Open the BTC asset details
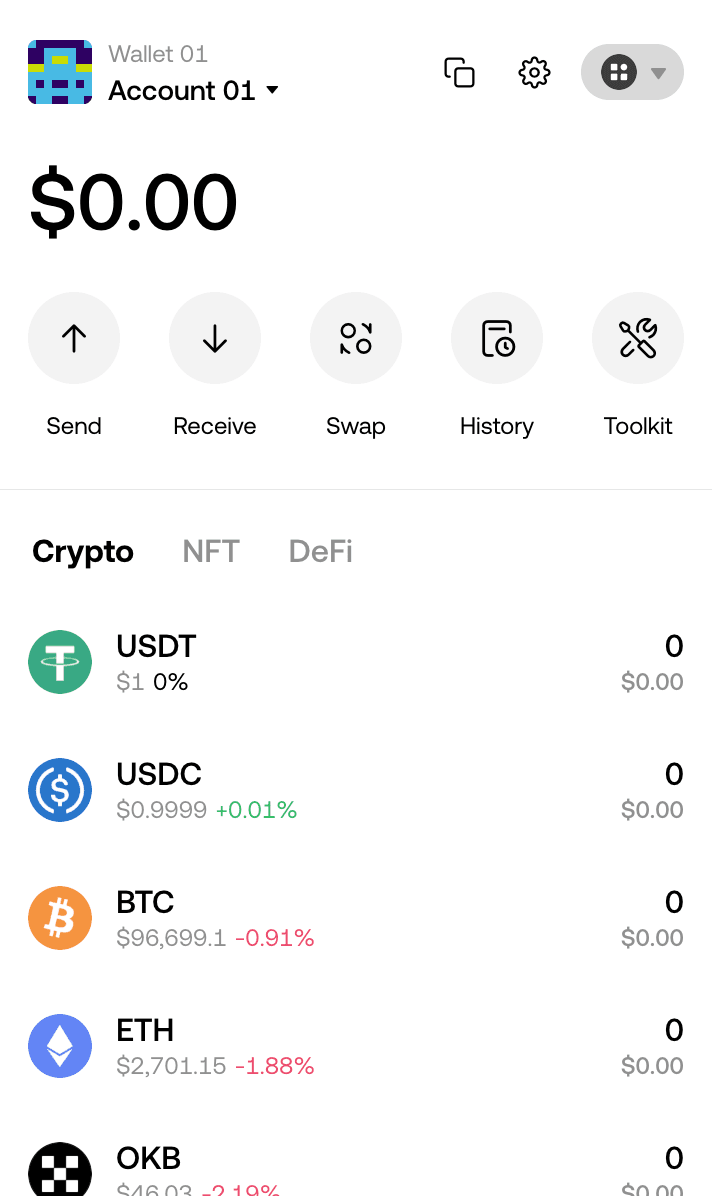The width and height of the screenshot is (712, 1196). tap(356, 918)
